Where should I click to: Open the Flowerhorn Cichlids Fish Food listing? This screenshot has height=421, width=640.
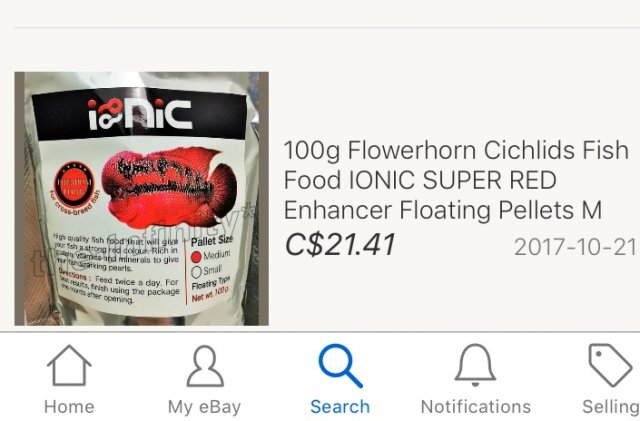tap(457, 181)
